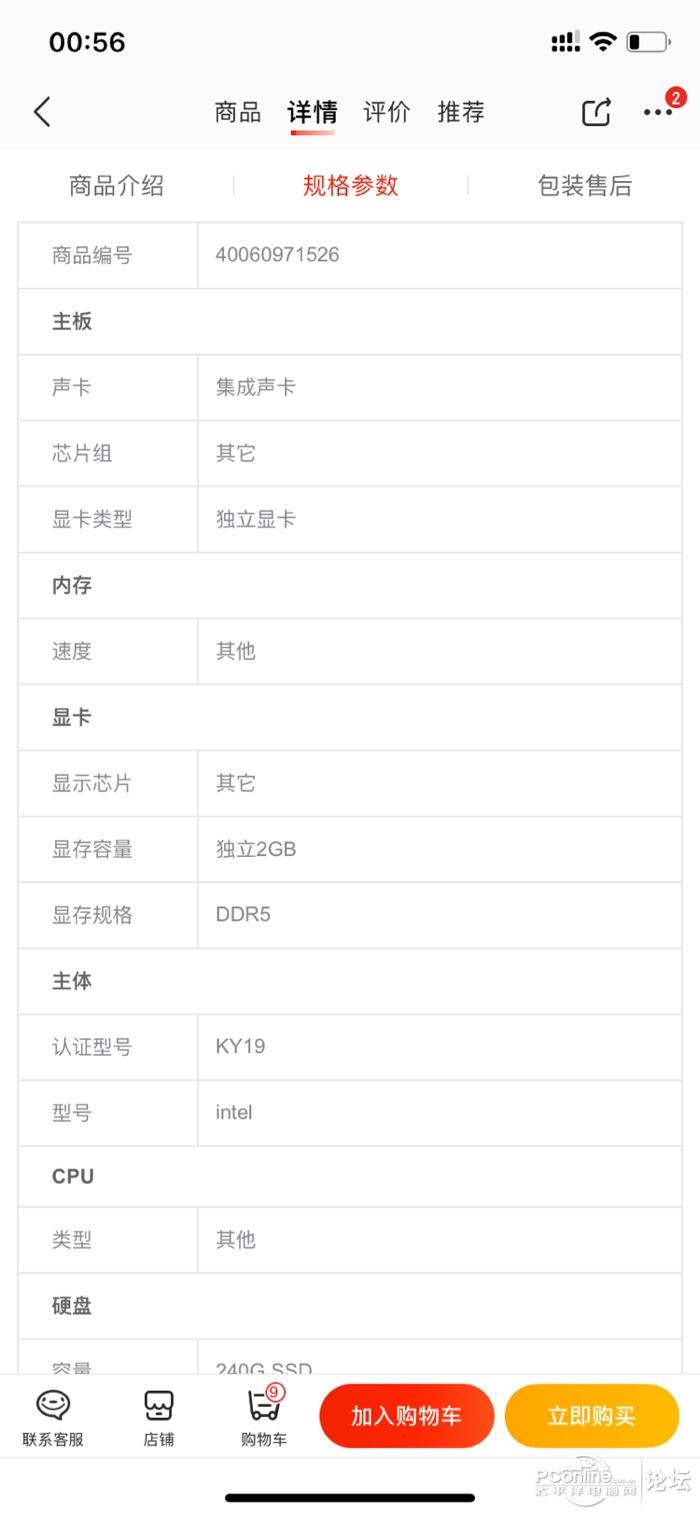Select the 规格参数 section
Screen dimensions: 700x1516
[x=351, y=185]
